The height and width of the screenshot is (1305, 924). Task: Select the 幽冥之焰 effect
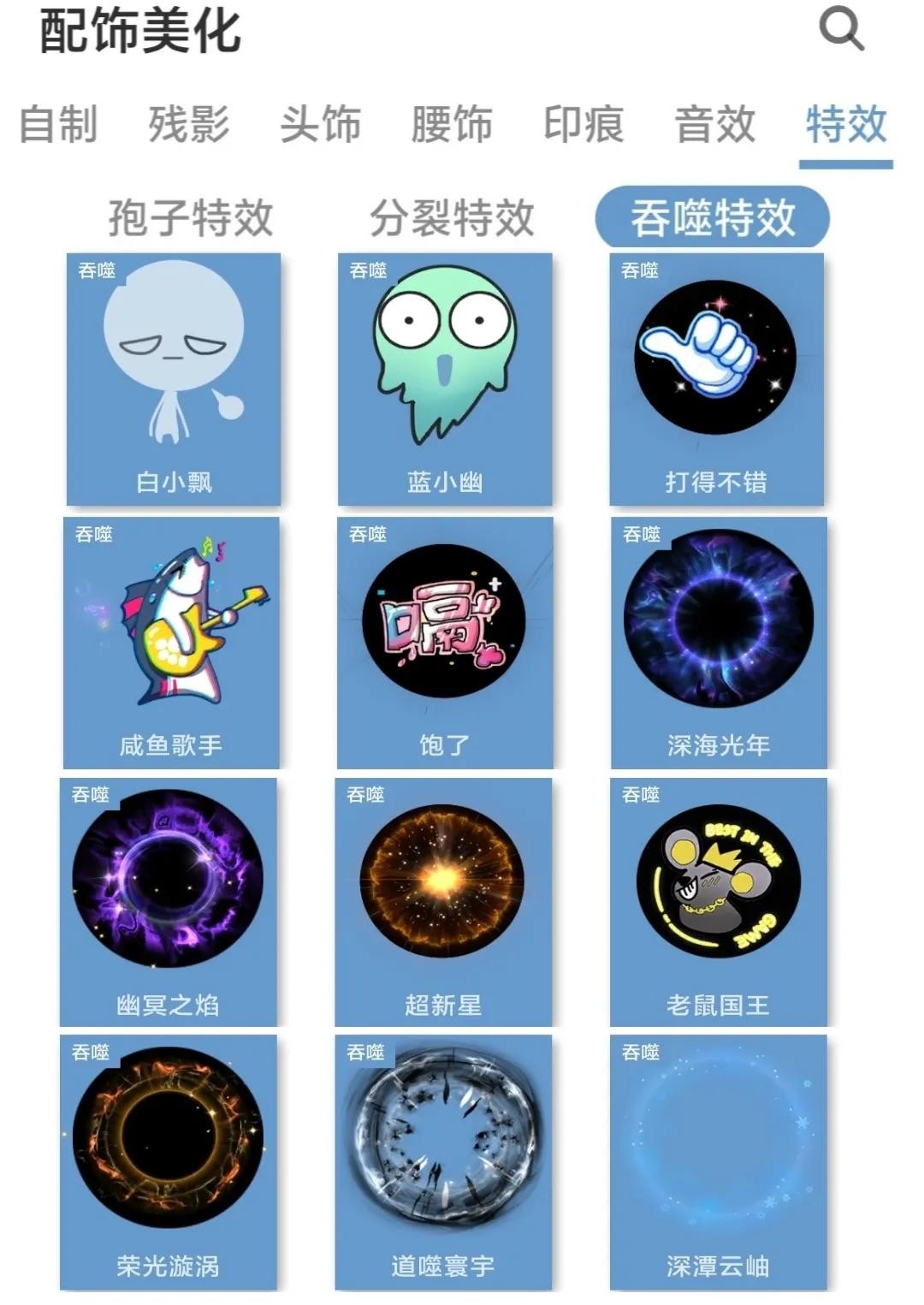point(168,901)
